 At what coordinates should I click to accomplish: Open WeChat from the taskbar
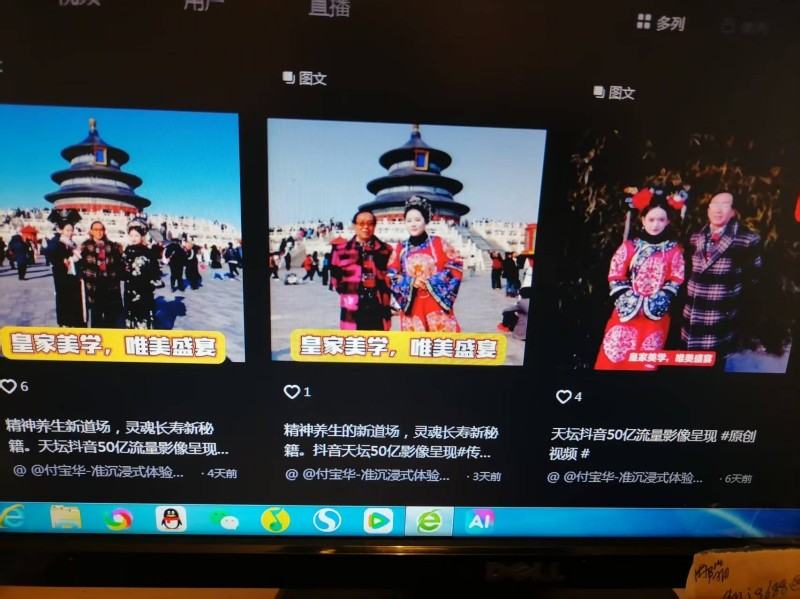coord(224,520)
